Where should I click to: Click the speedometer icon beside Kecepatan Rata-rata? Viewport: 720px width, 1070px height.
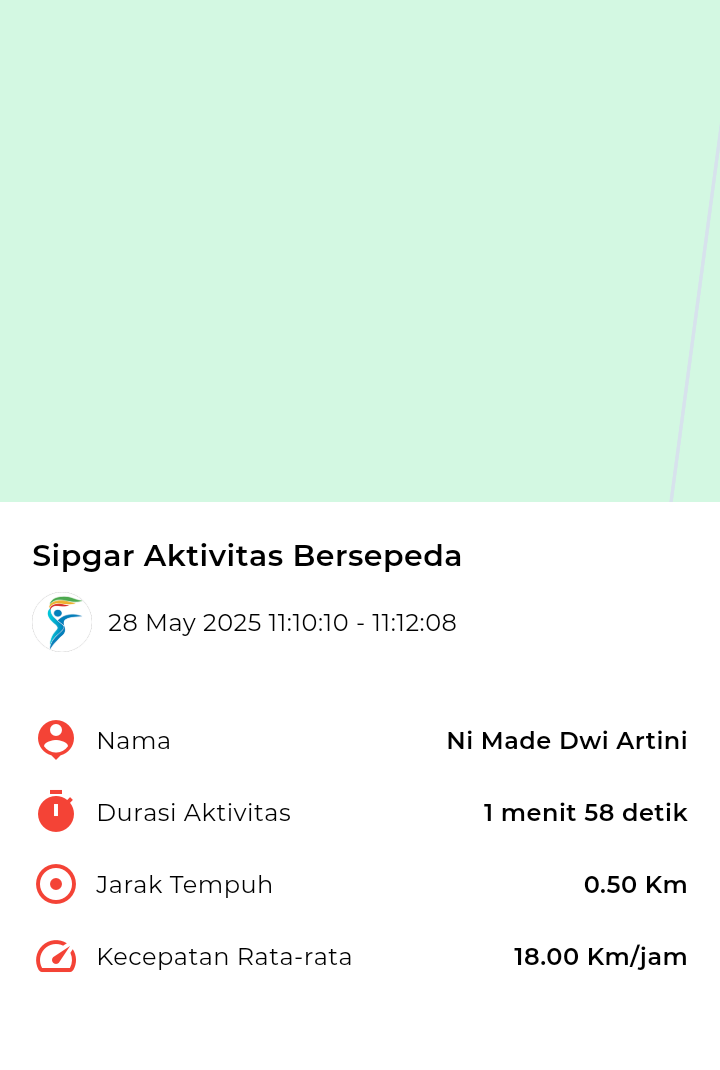[x=55, y=956]
